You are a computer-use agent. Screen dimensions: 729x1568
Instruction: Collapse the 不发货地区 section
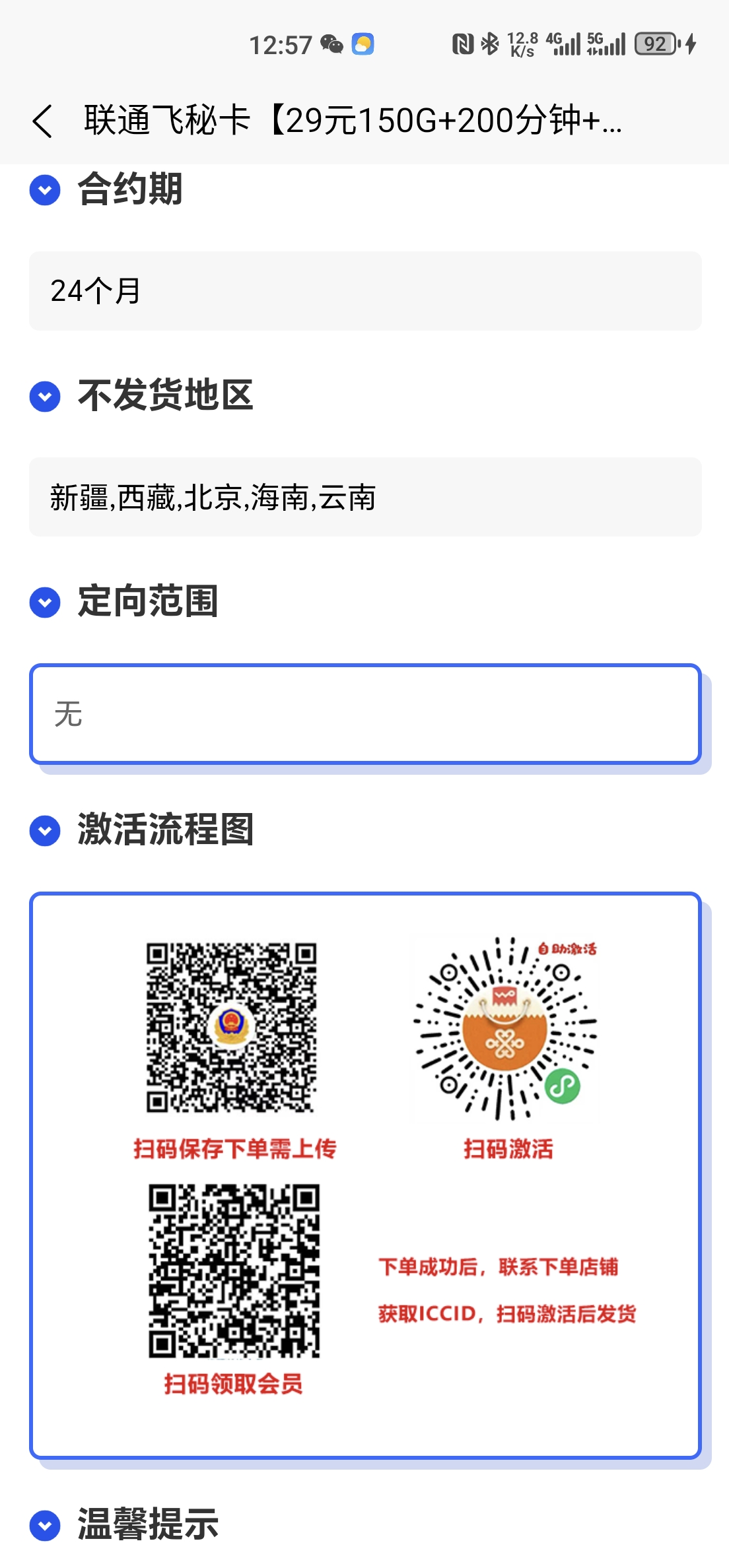45,397
